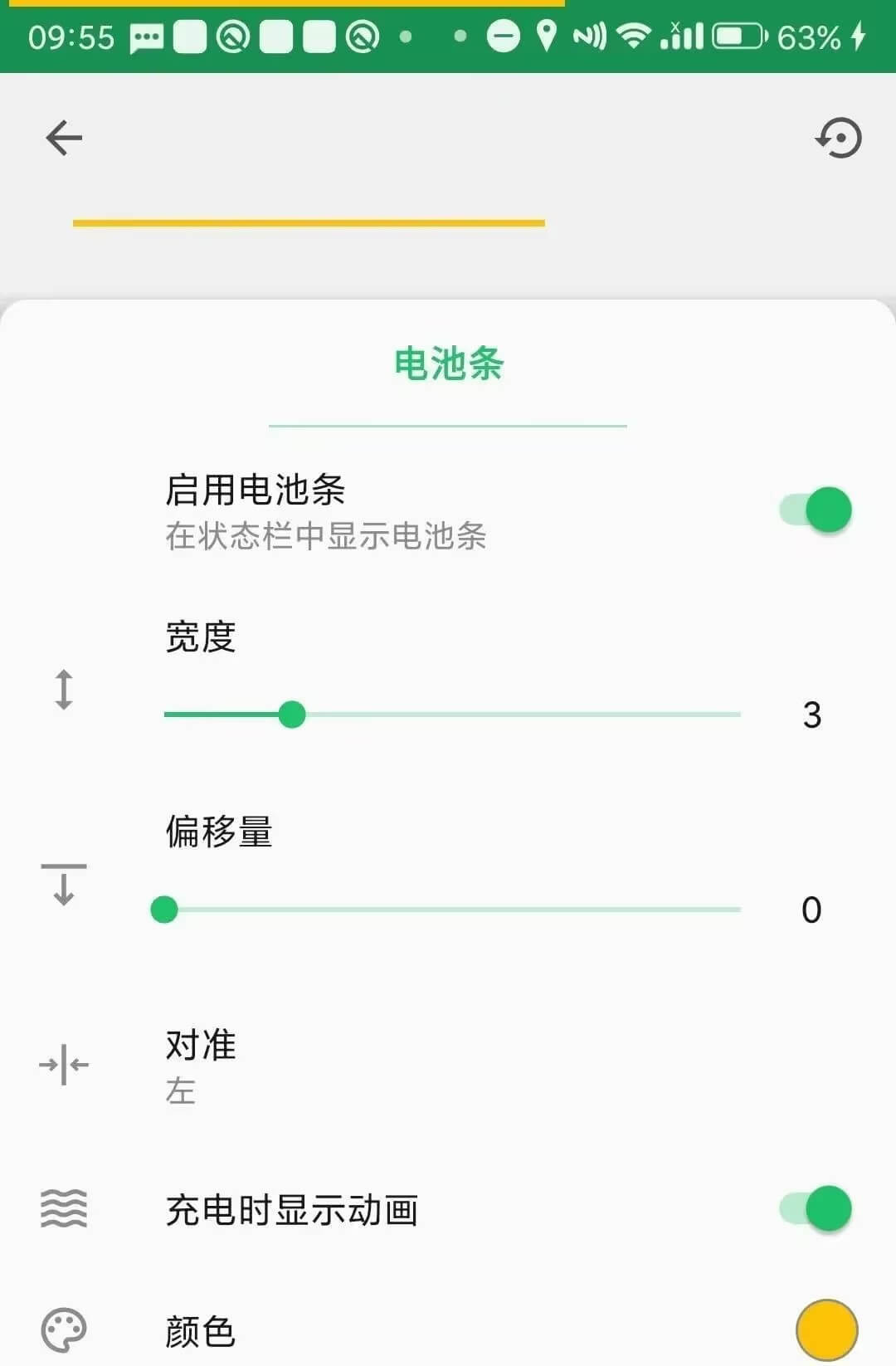Open the palette icon next to 颜色
The image size is (896, 1366).
point(63,1329)
